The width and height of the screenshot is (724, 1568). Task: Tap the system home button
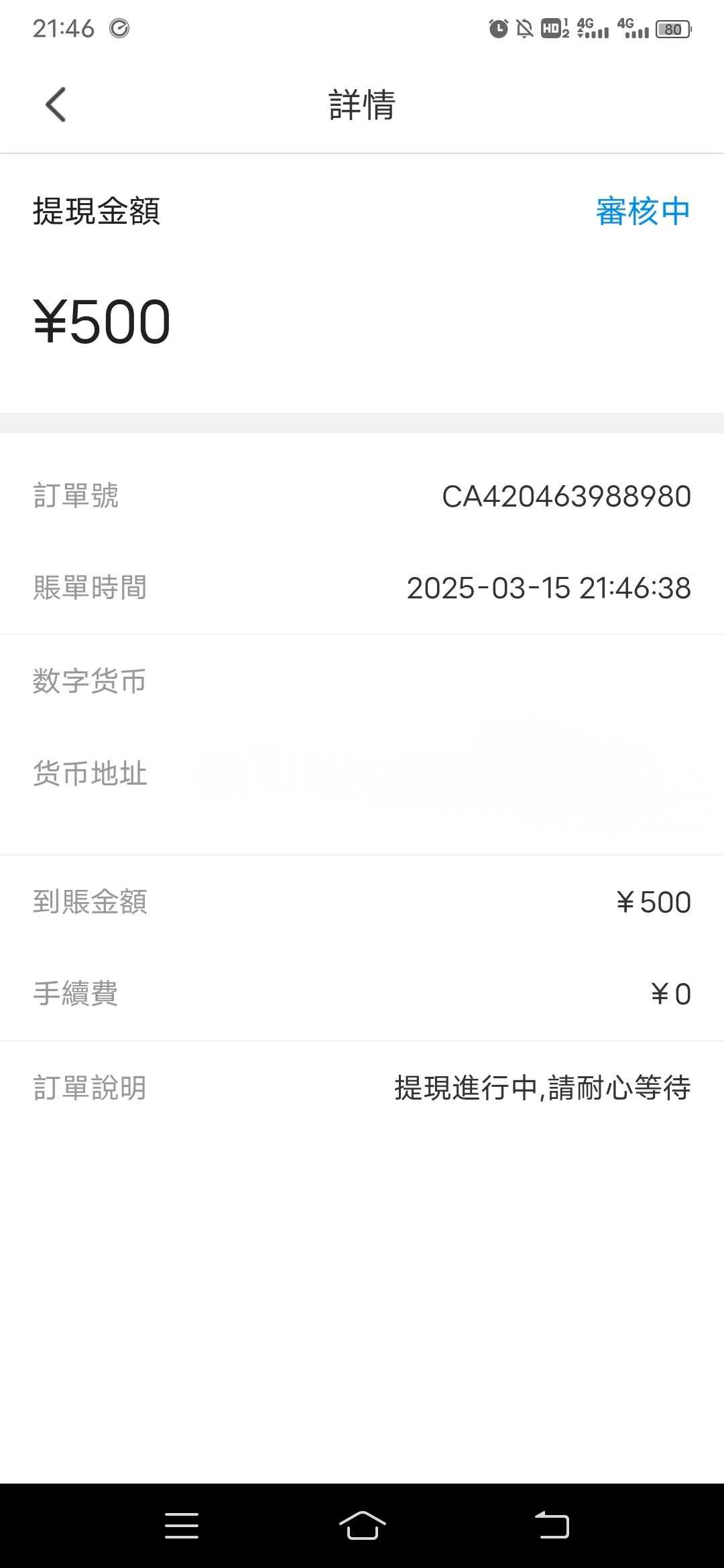pos(362,1526)
